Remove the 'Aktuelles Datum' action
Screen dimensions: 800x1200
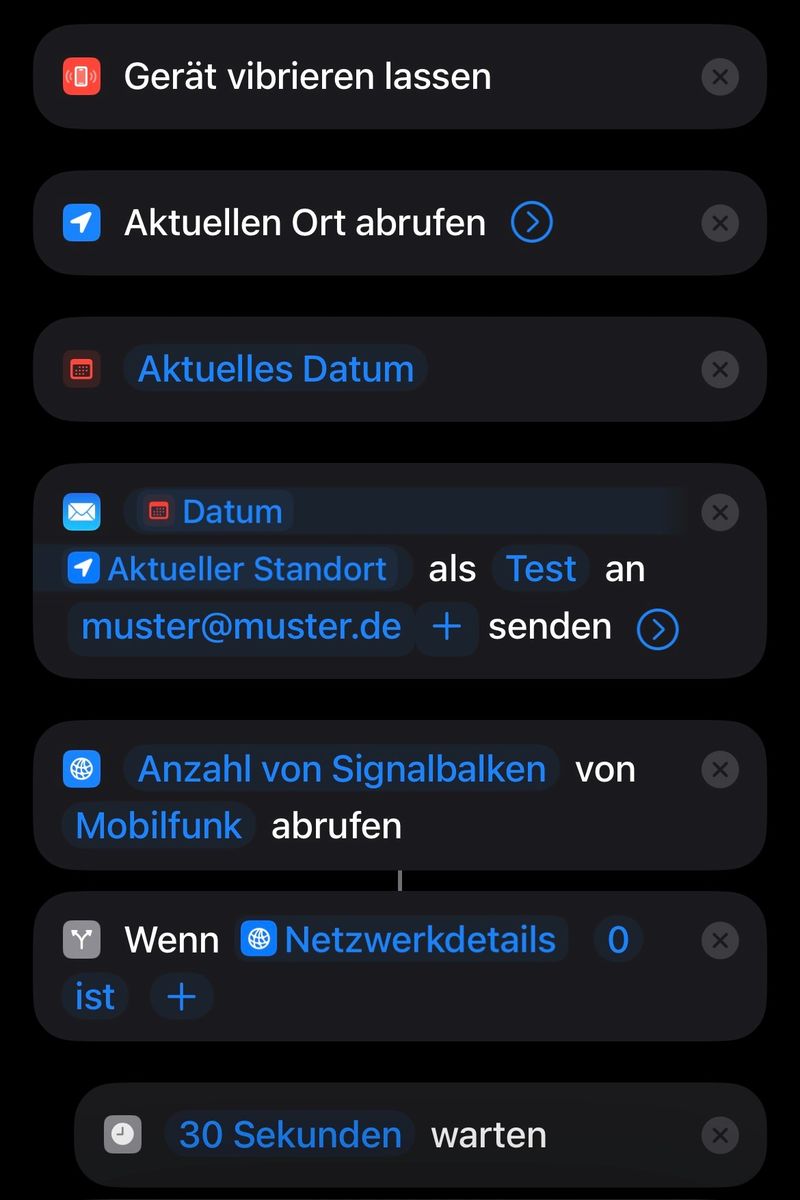[719, 369]
